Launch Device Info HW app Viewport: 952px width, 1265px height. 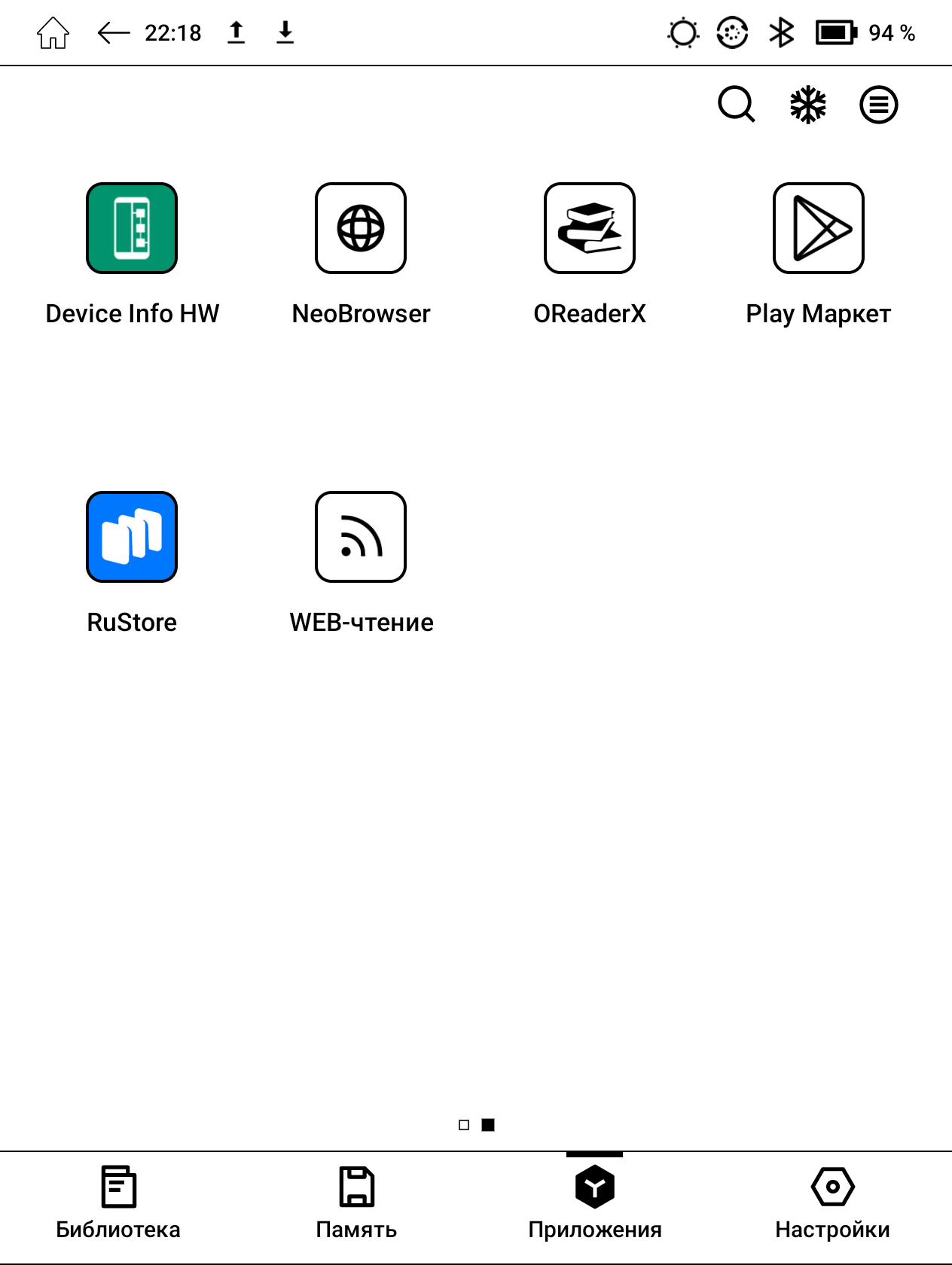click(132, 228)
